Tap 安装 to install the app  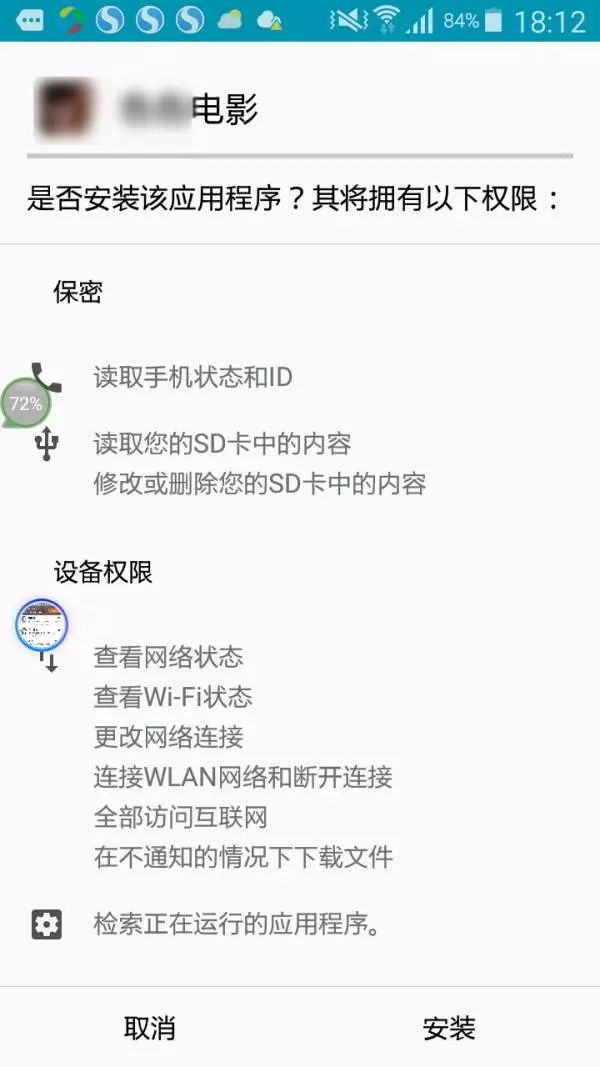448,1027
